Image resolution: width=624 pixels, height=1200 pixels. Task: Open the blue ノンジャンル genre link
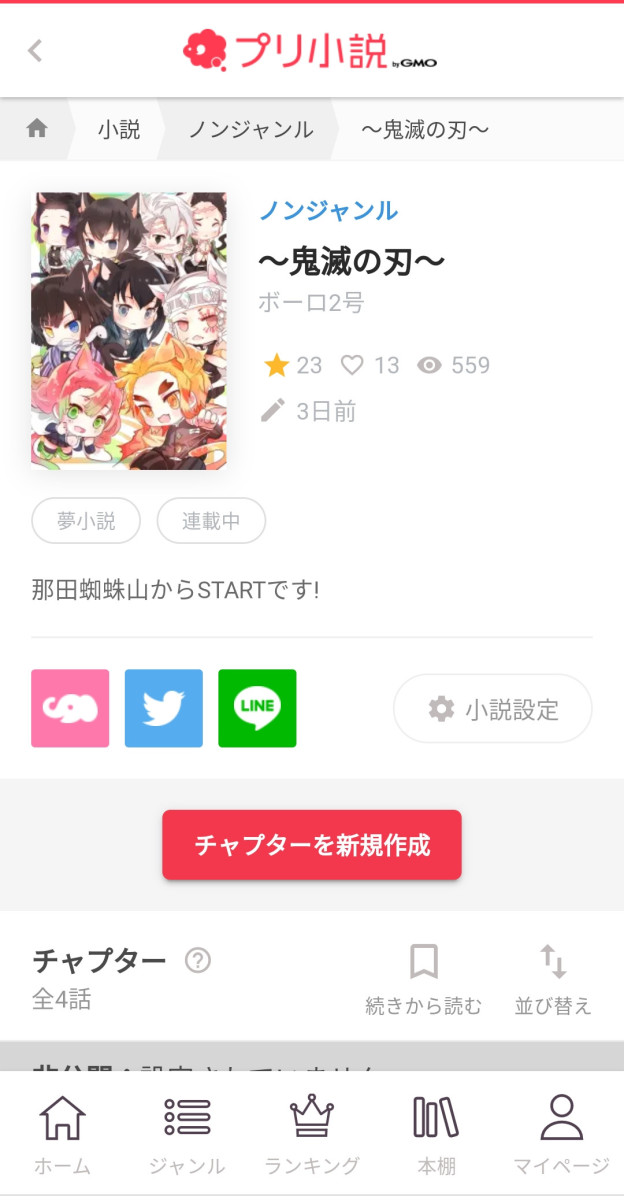328,211
